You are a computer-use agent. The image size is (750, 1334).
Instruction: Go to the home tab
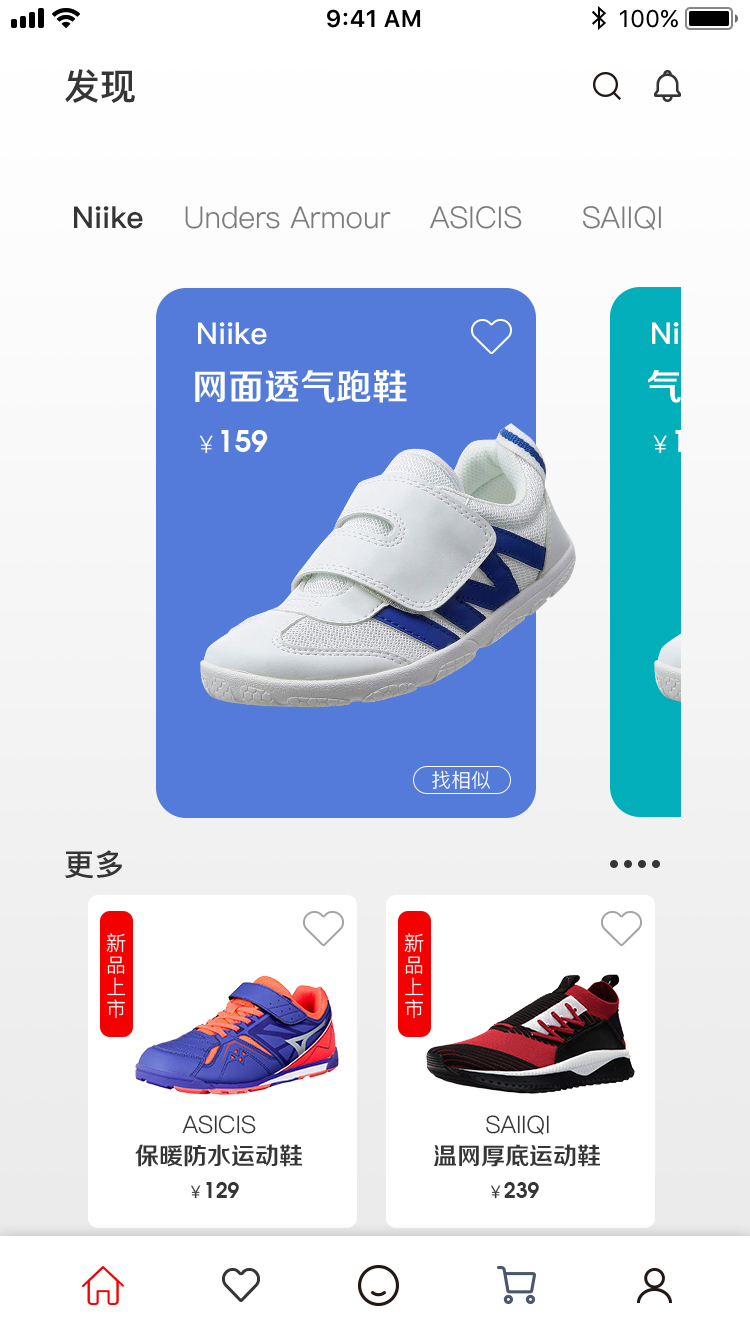[x=102, y=1285]
